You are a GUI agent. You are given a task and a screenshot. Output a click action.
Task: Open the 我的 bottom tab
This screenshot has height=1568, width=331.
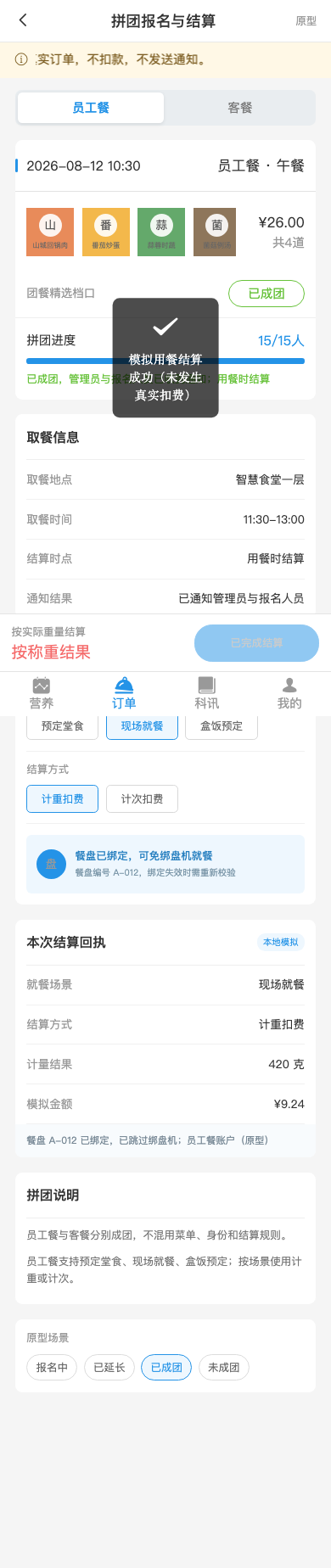[289, 693]
